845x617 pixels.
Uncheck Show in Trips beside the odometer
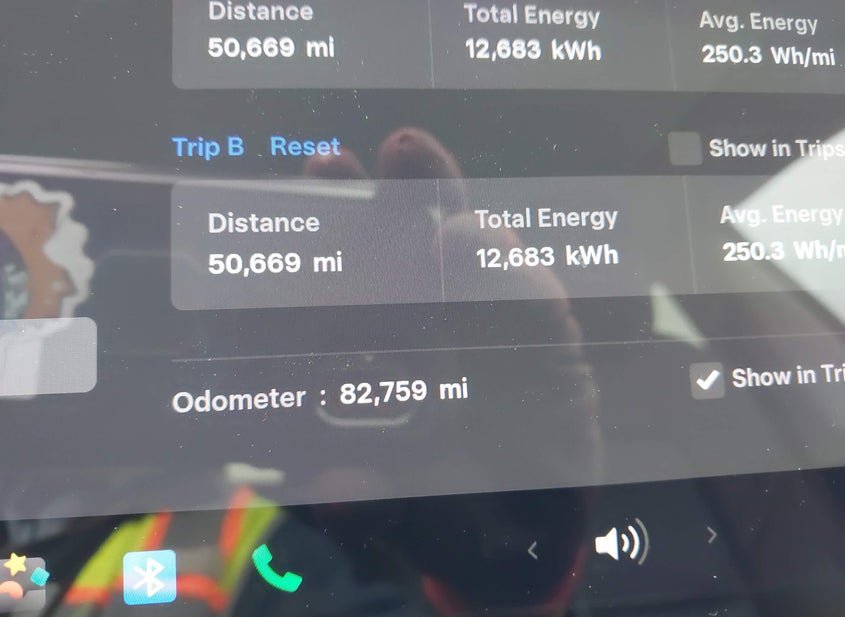coord(708,380)
